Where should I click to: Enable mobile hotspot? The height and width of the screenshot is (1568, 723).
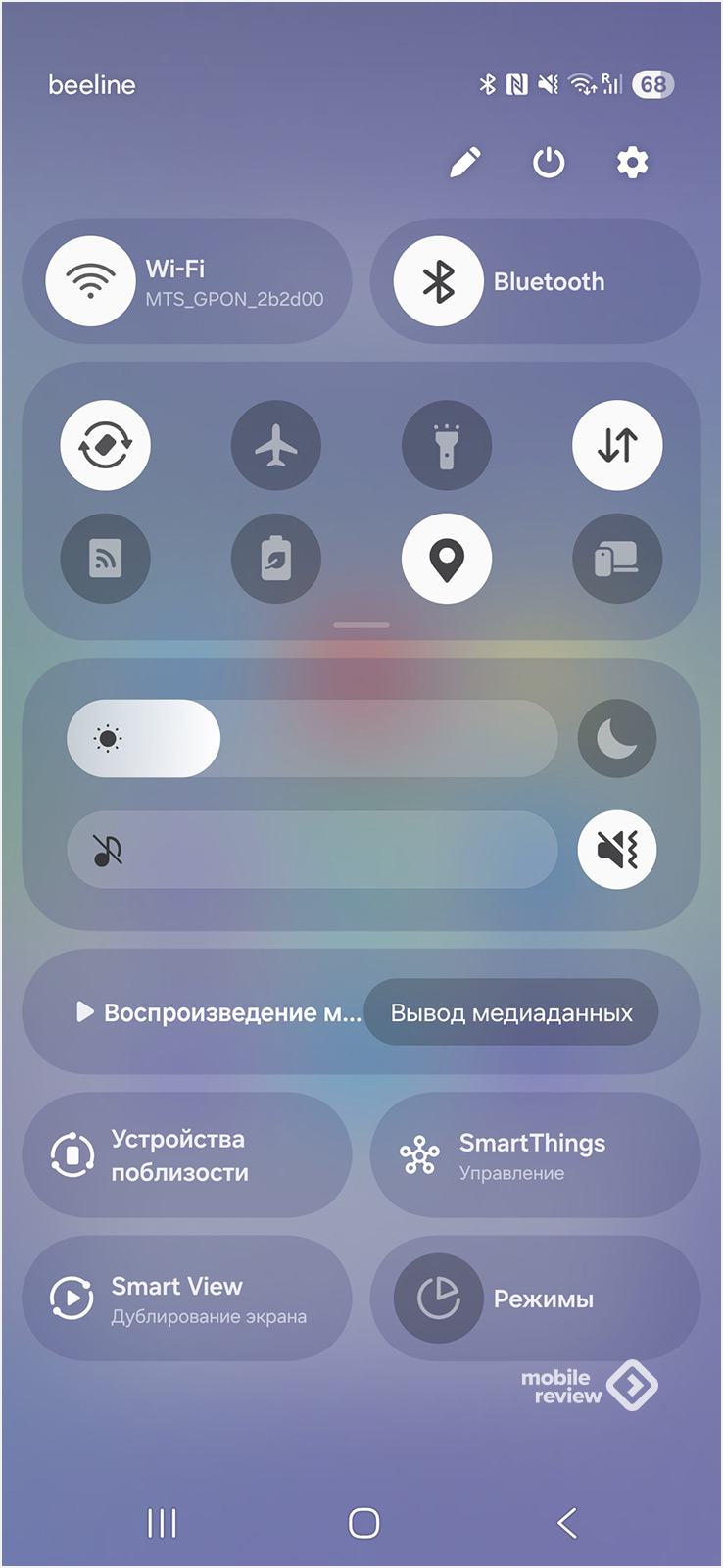(105, 559)
